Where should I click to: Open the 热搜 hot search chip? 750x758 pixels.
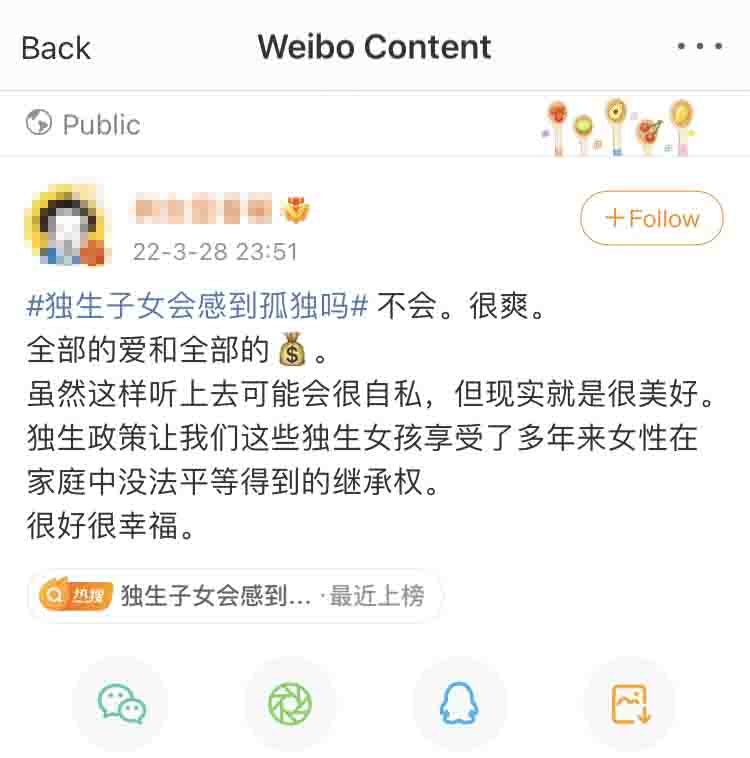tap(234, 595)
